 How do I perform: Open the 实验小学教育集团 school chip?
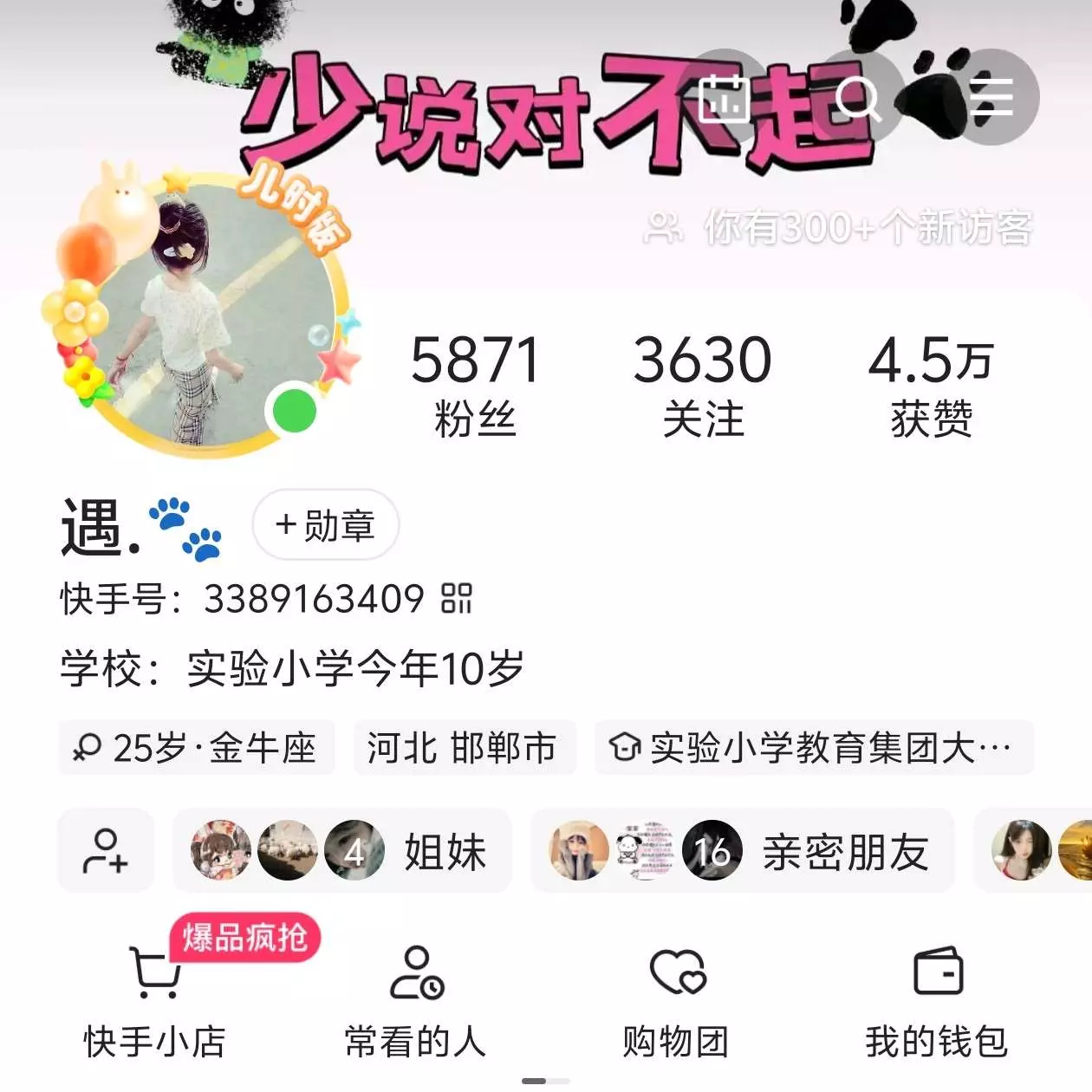813,748
